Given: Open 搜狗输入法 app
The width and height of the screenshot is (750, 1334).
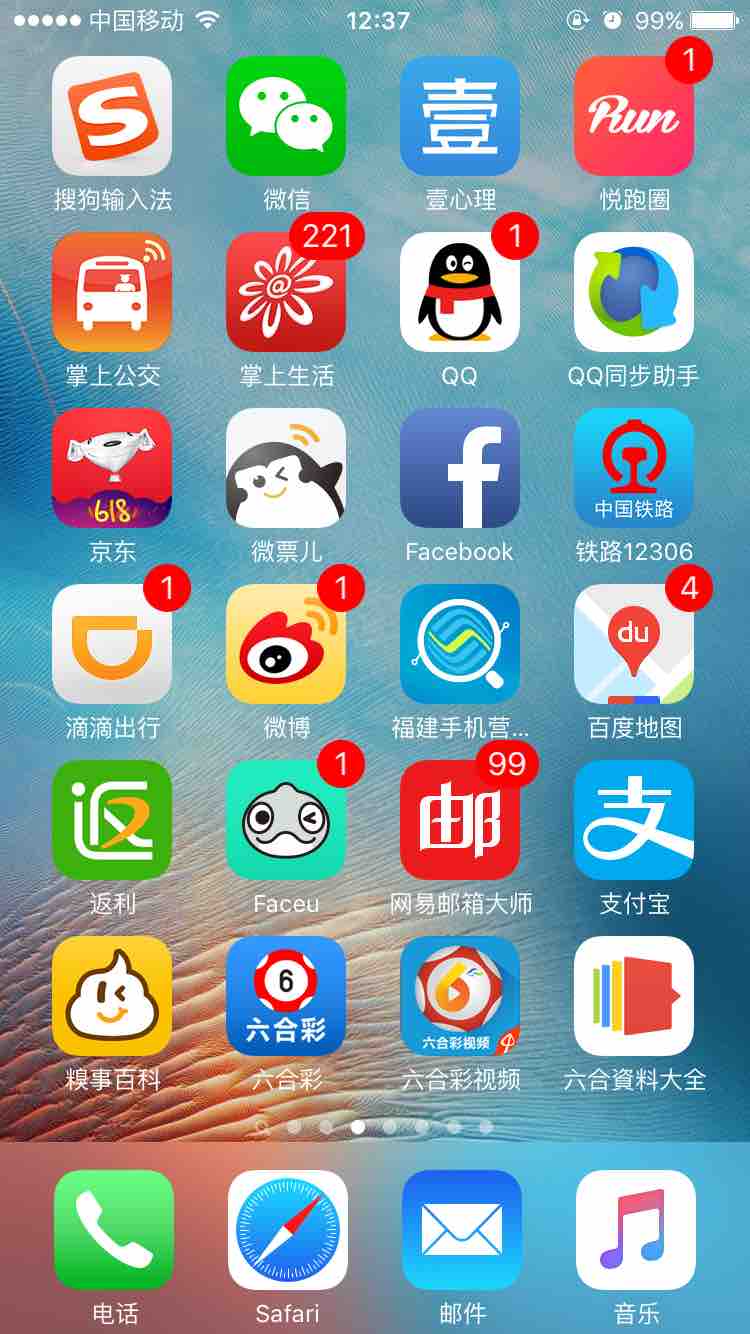Looking at the screenshot, I should click(112, 116).
